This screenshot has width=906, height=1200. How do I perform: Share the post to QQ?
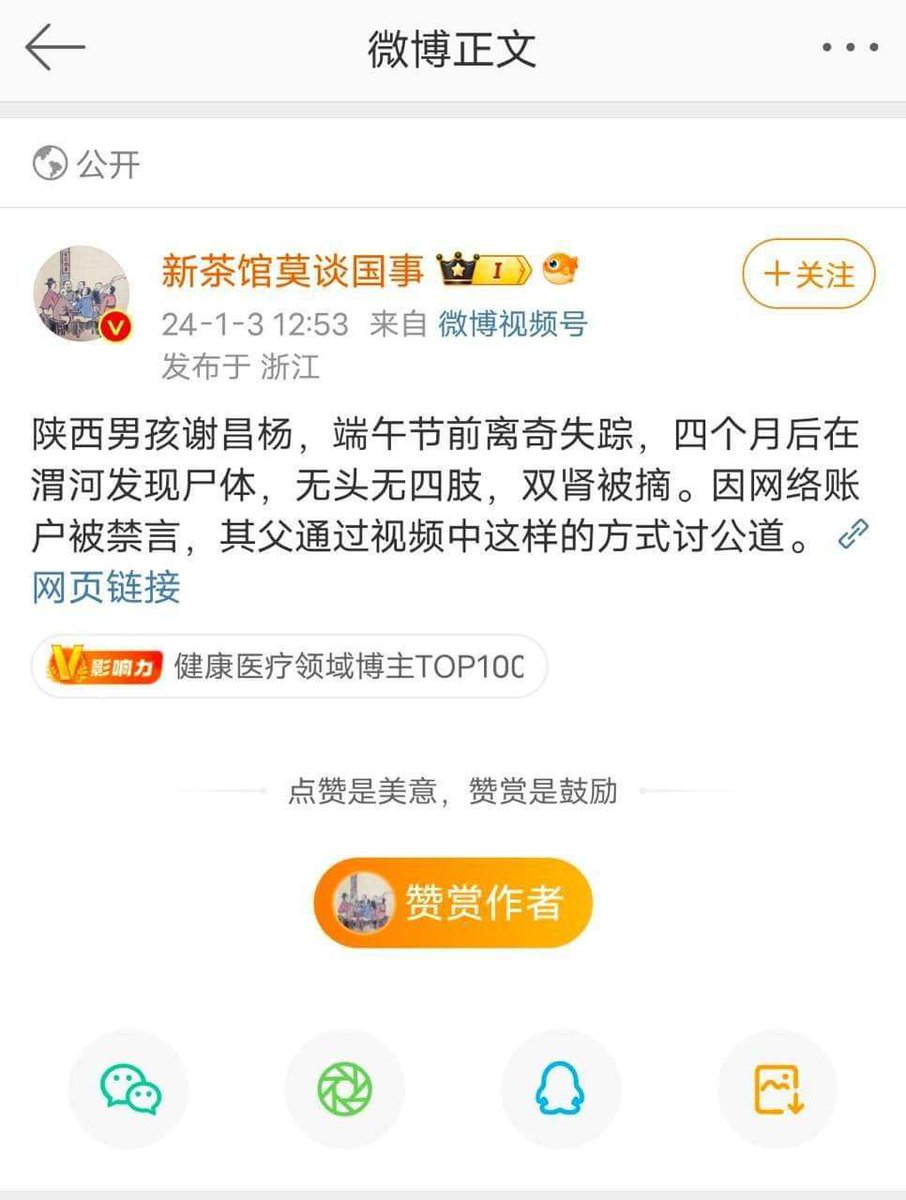[x=560, y=1088]
